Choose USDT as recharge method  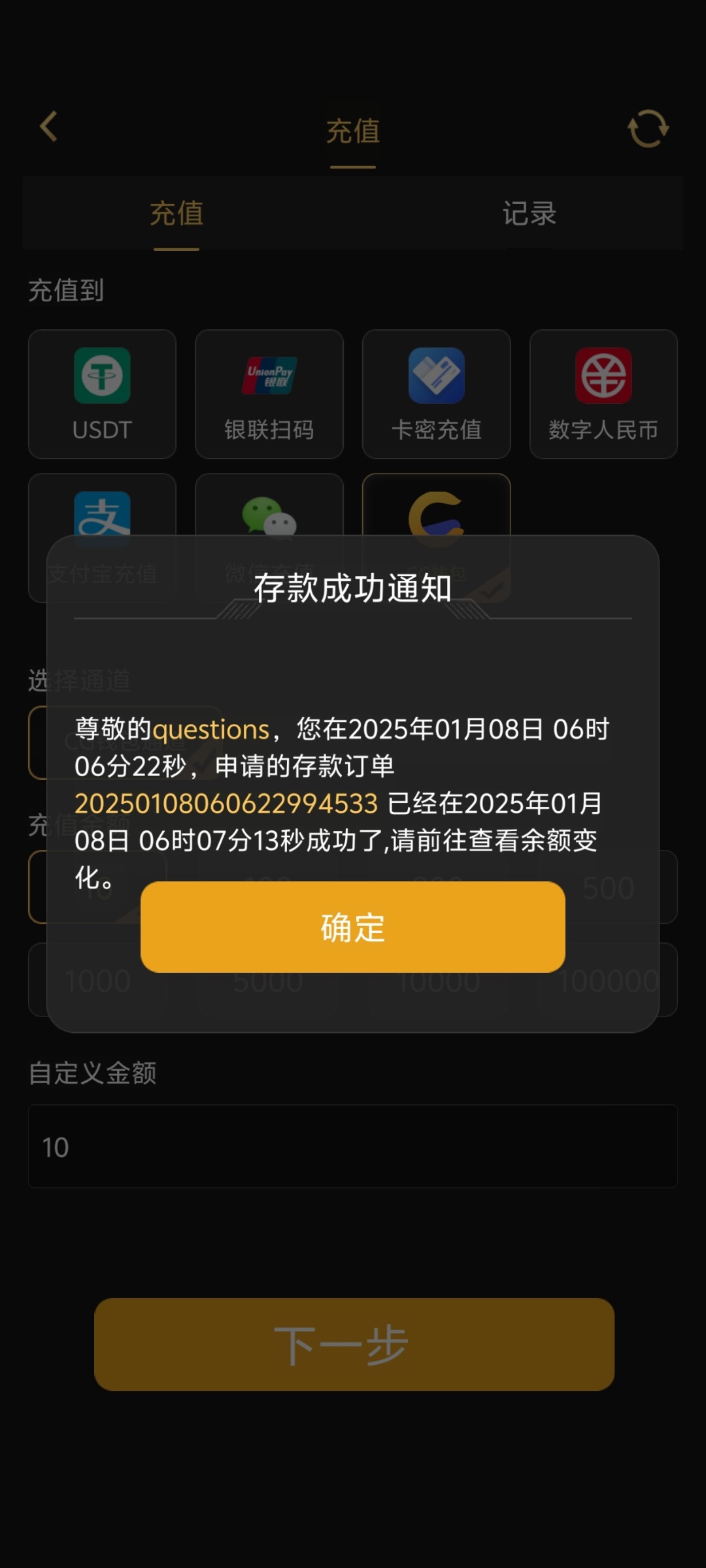102,394
